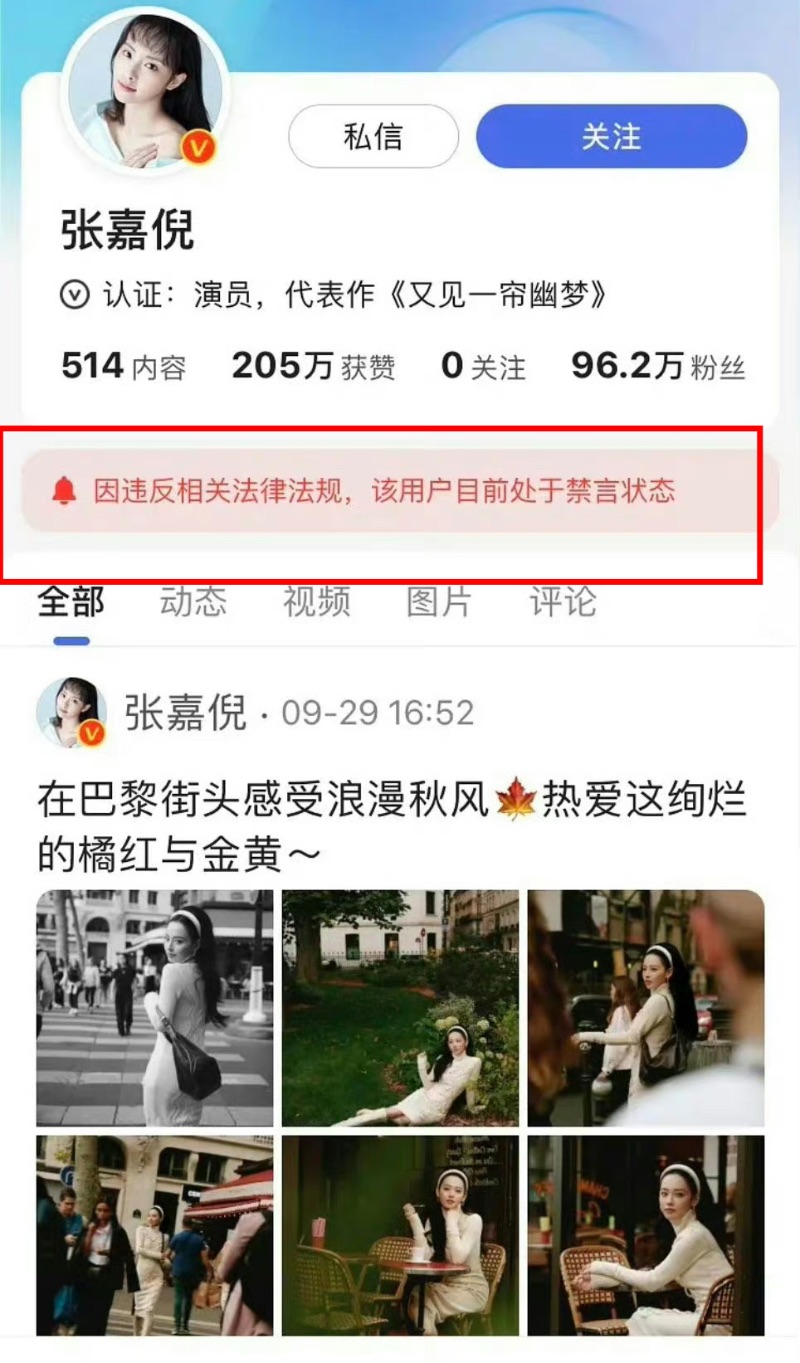The height and width of the screenshot is (1363, 800).
Task: Tap the 私信 private message button
Action: tap(373, 136)
